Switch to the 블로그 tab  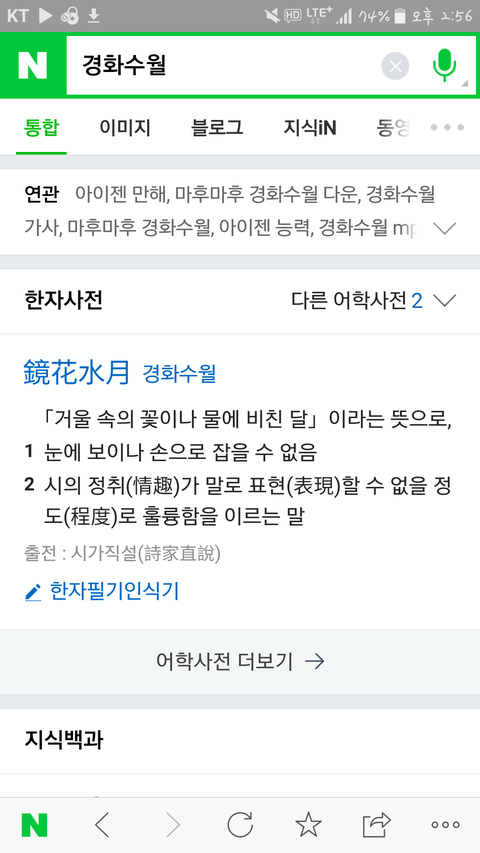(217, 128)
